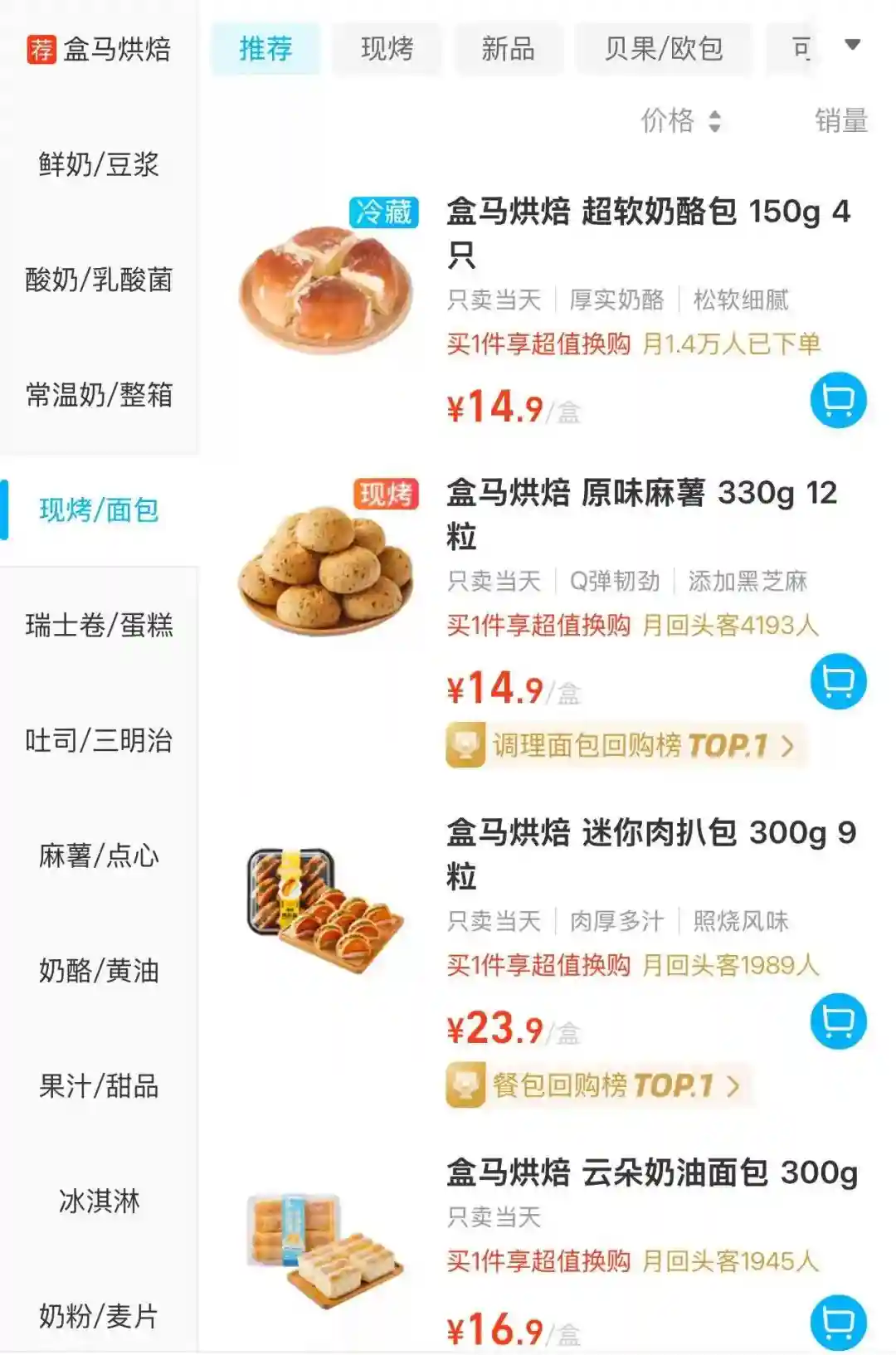The width and height of the screenshot is (896, 1355).
Task: Switch to the 现烤 filter chip
Action: [x=387, y=49]
